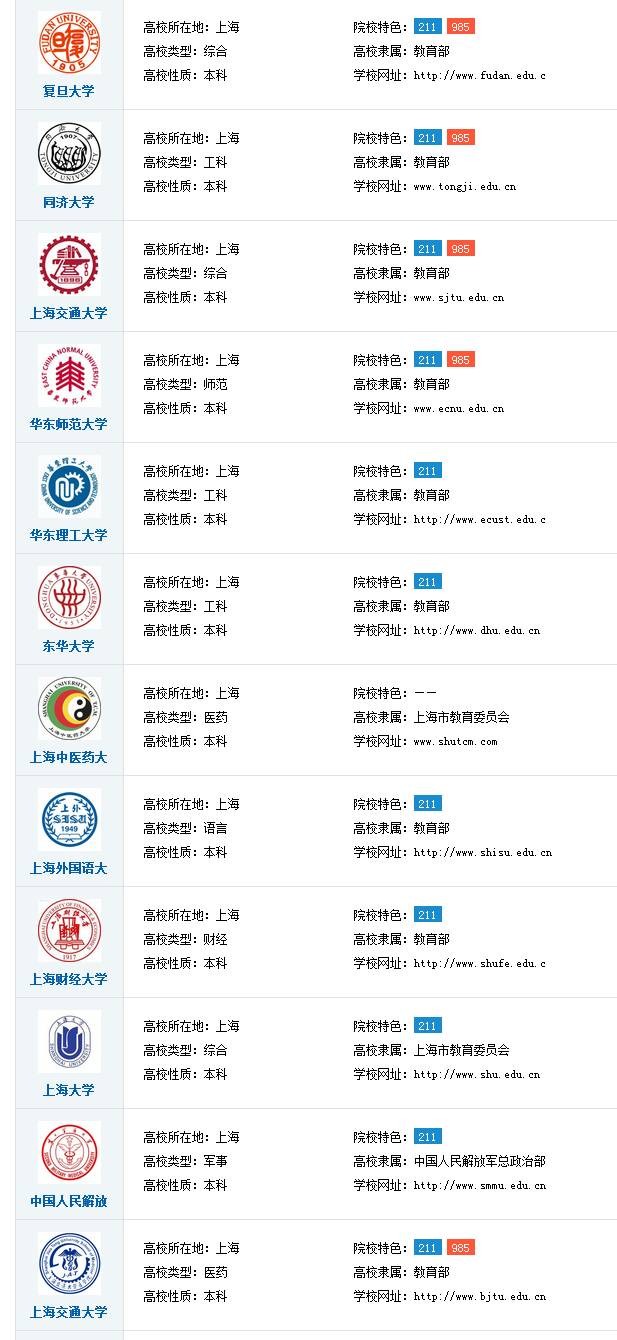Open 上海中医药大 university page

point(68,757)
